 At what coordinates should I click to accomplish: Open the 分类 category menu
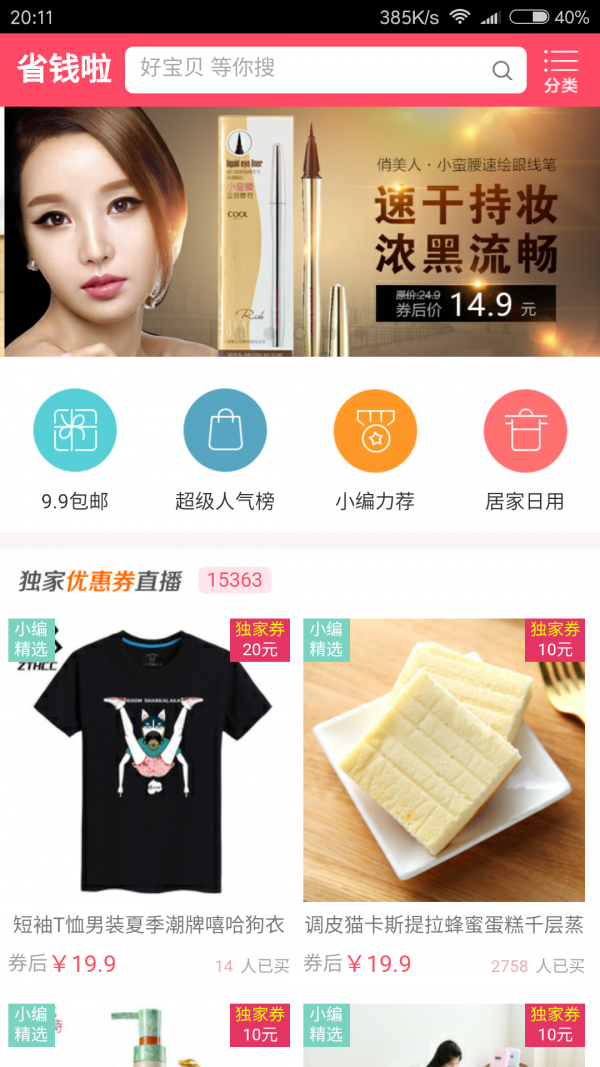[561, 71]
